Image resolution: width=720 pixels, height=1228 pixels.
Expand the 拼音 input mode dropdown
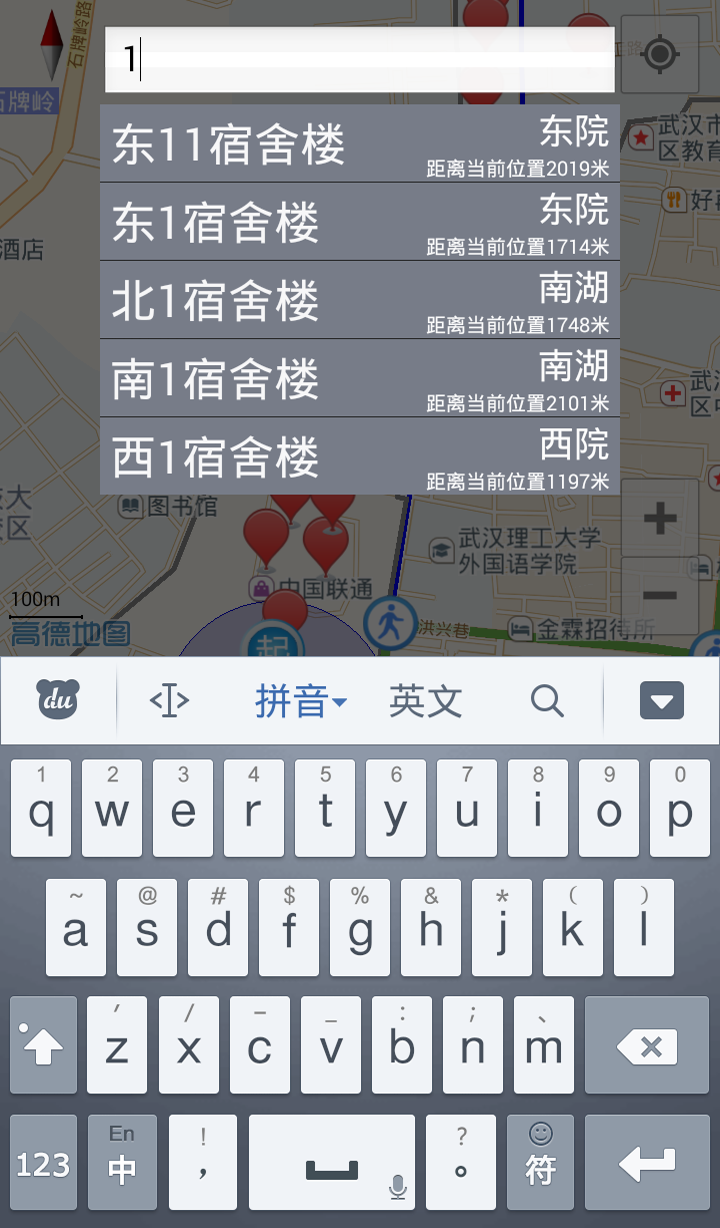pyautogui.click(x=300, y=701)
